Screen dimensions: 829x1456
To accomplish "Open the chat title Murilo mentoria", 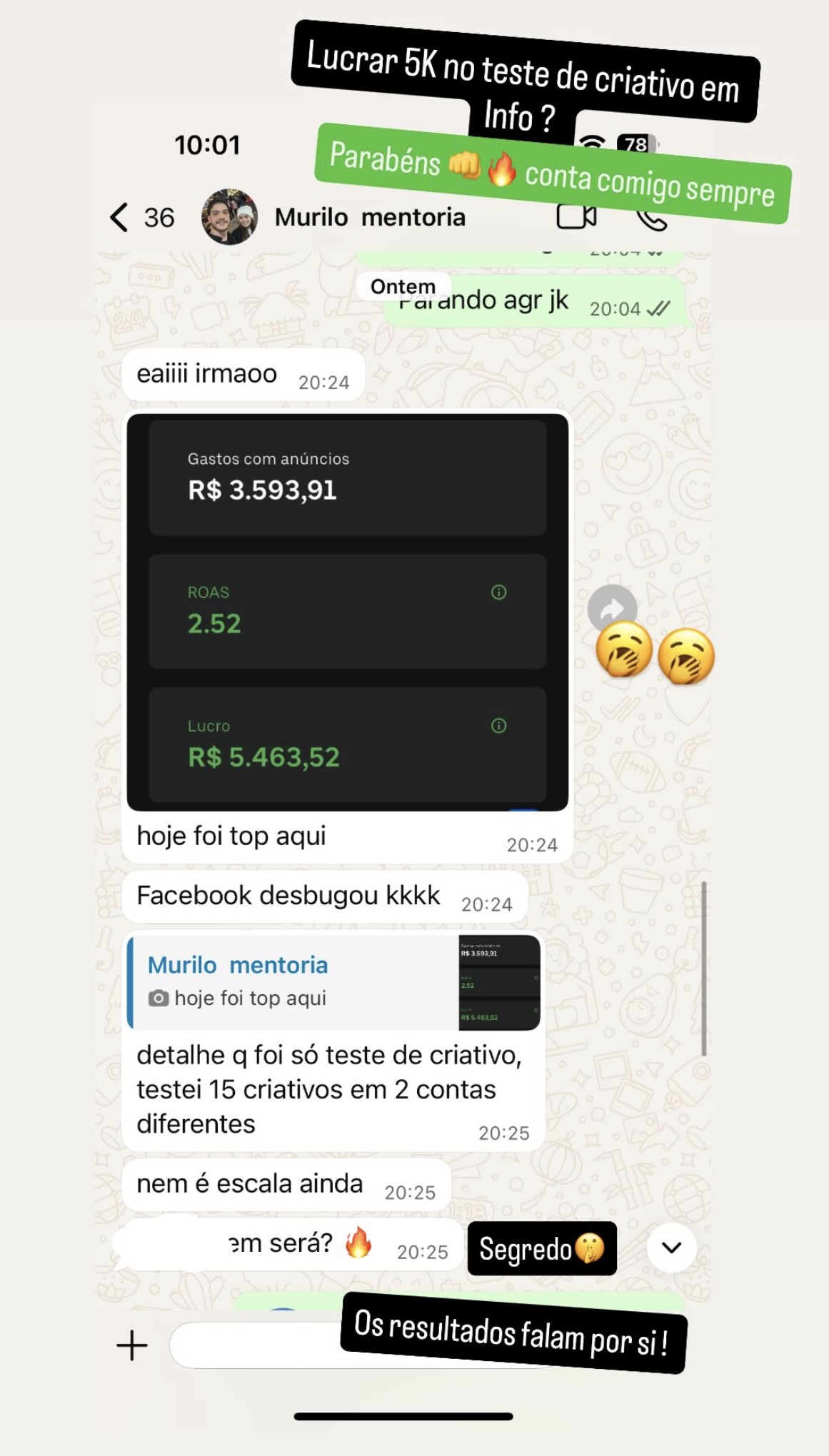I will click(370, 216).
